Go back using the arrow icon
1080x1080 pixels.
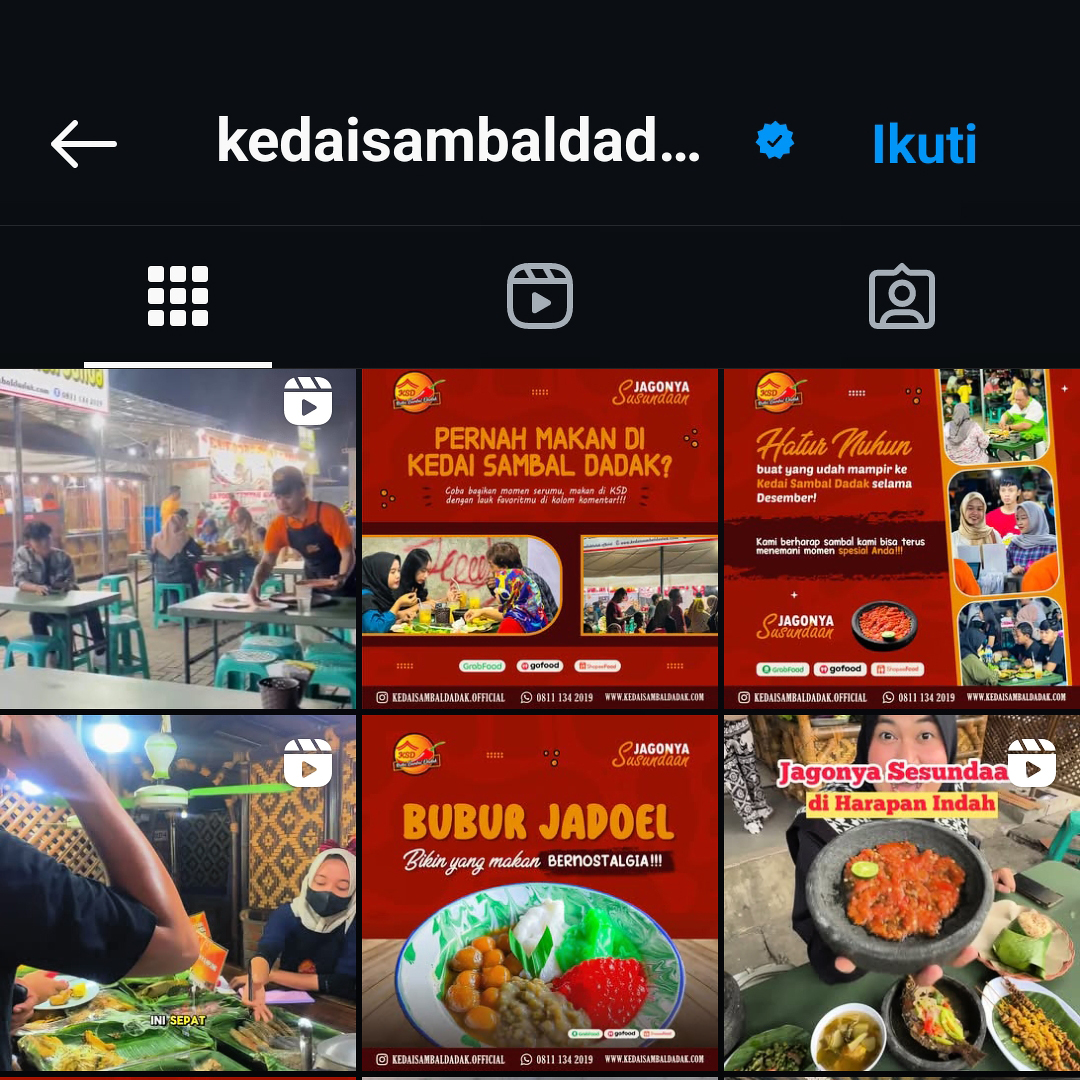(x=84, y=144)
